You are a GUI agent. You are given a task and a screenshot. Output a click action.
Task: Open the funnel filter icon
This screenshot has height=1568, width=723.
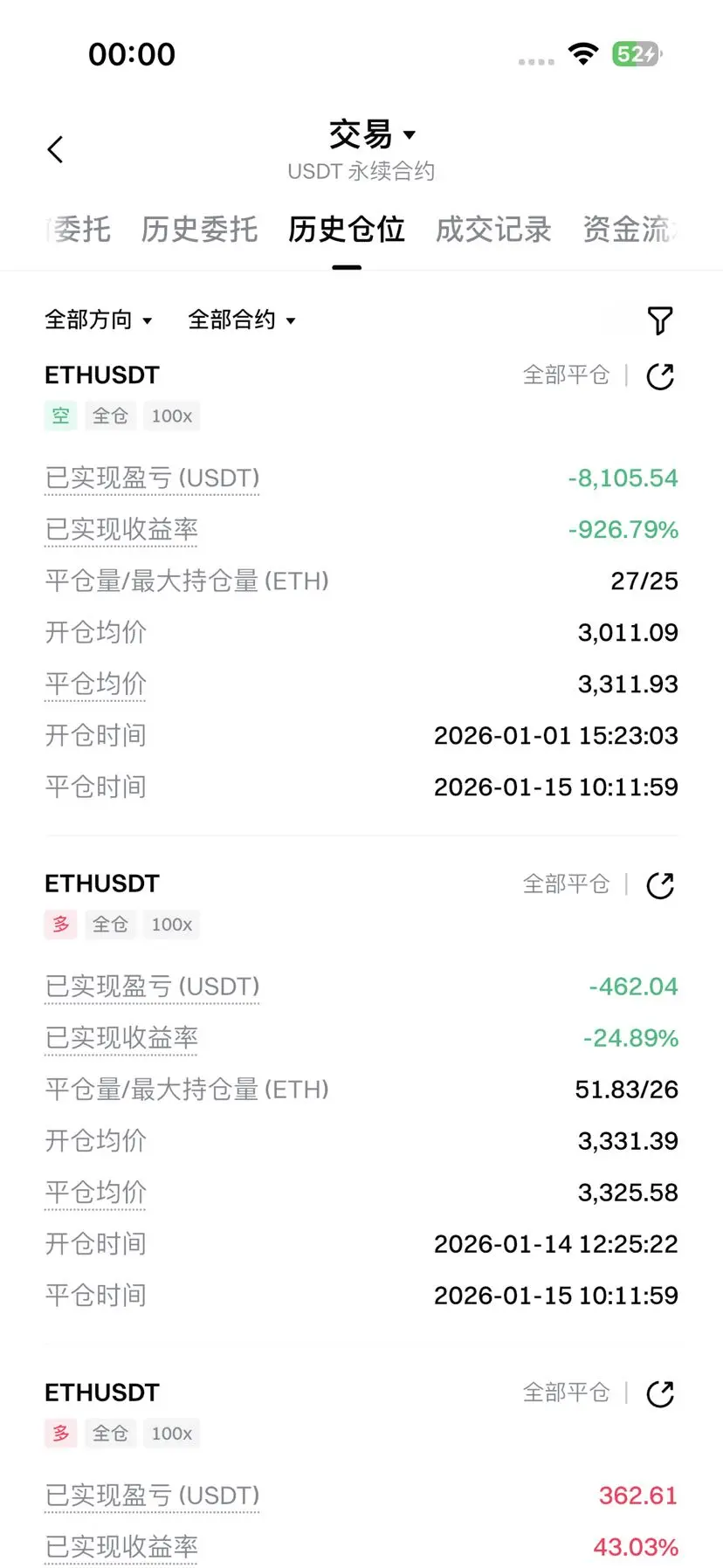point(660,320)
